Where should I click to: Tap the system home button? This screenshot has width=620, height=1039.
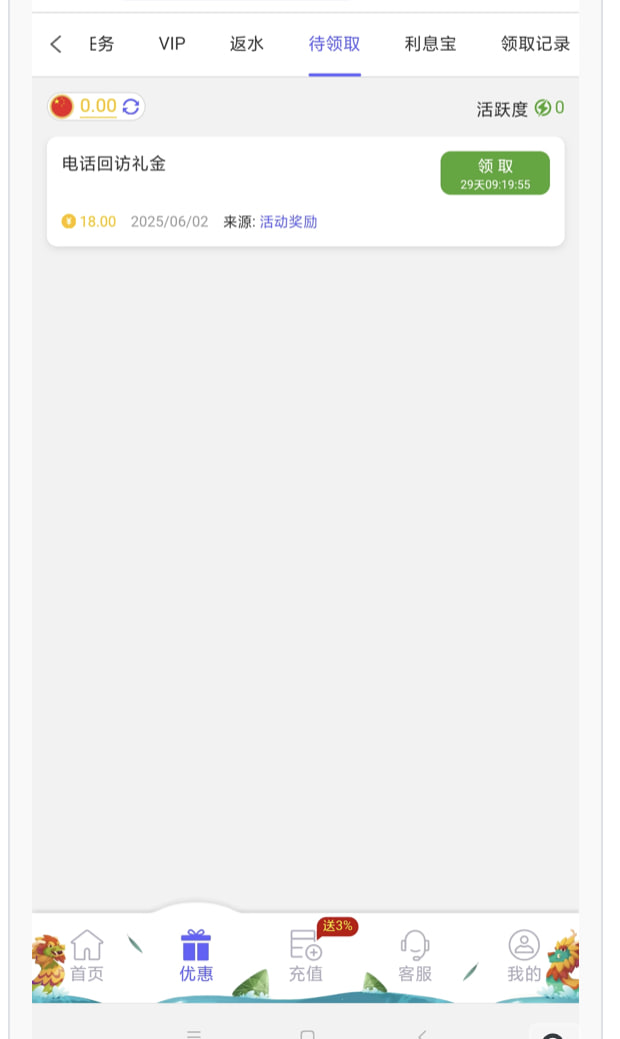click(308, 1034)
